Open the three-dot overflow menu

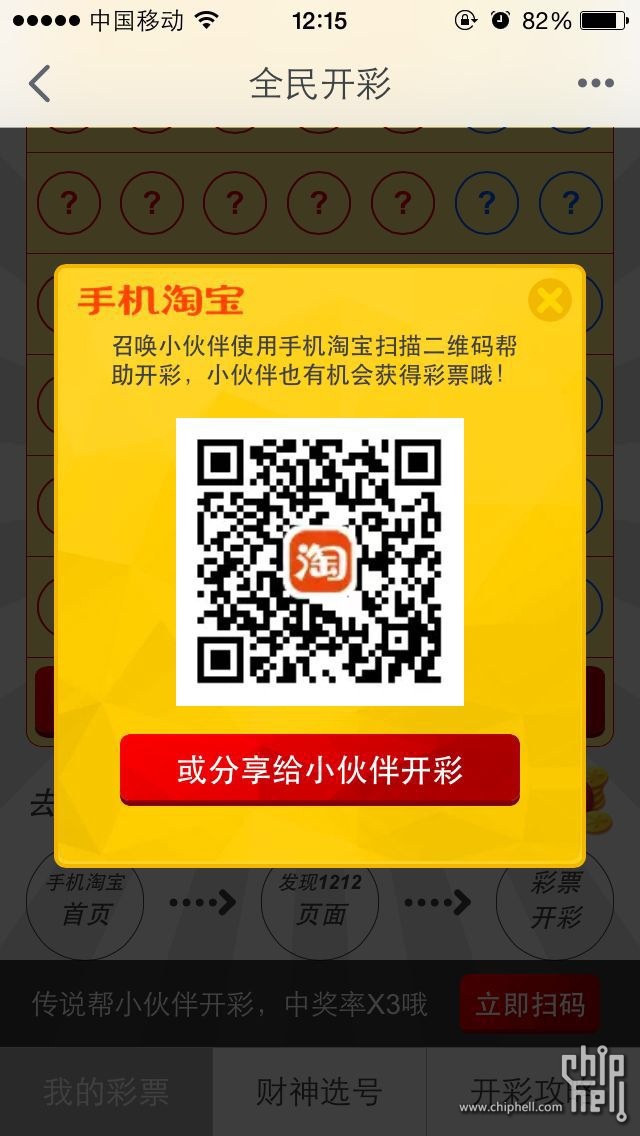click(x=595, y=84)
